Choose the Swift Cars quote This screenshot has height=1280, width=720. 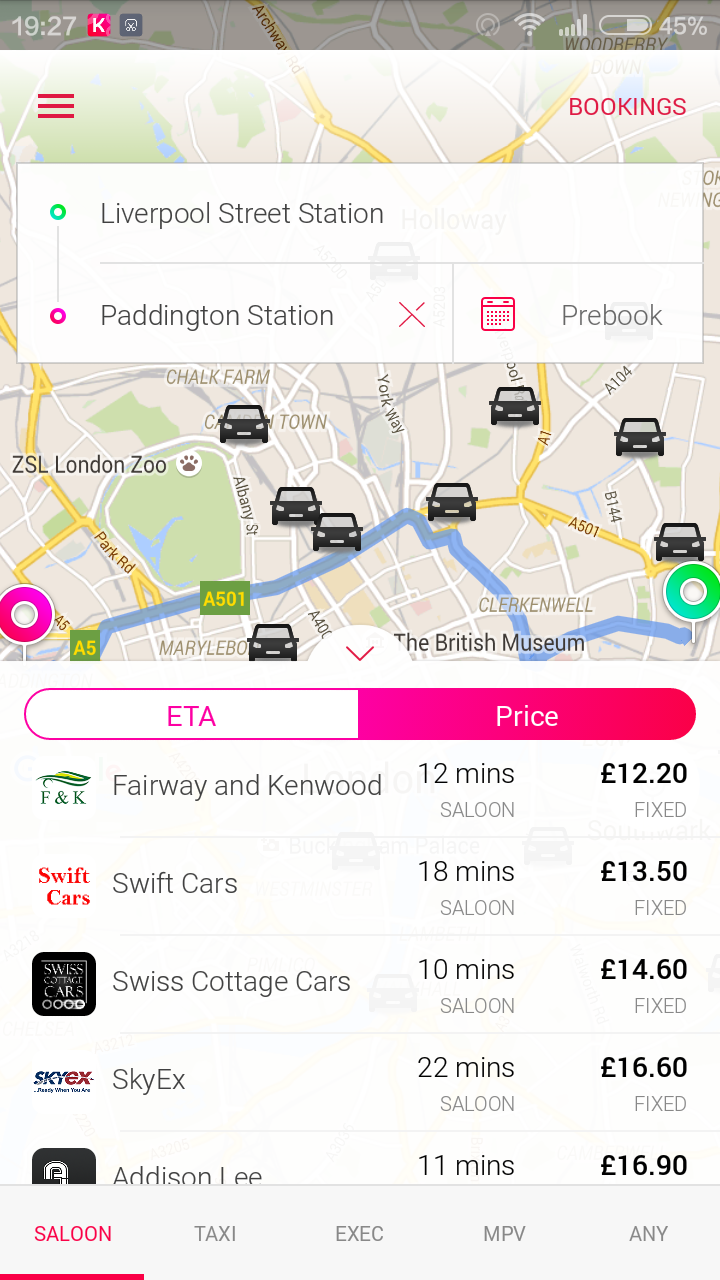point(360,887)
